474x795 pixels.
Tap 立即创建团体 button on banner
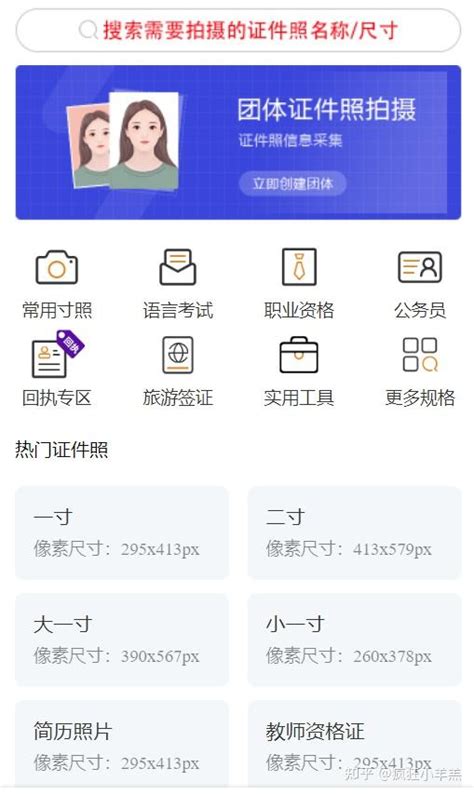click(293, 183)
